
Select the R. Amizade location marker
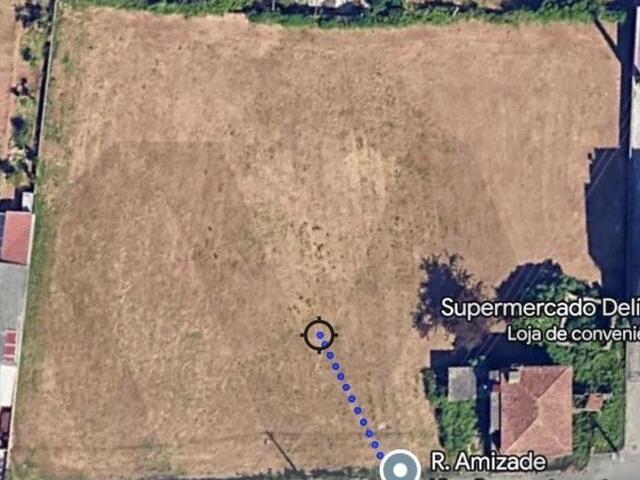(401, 466)
